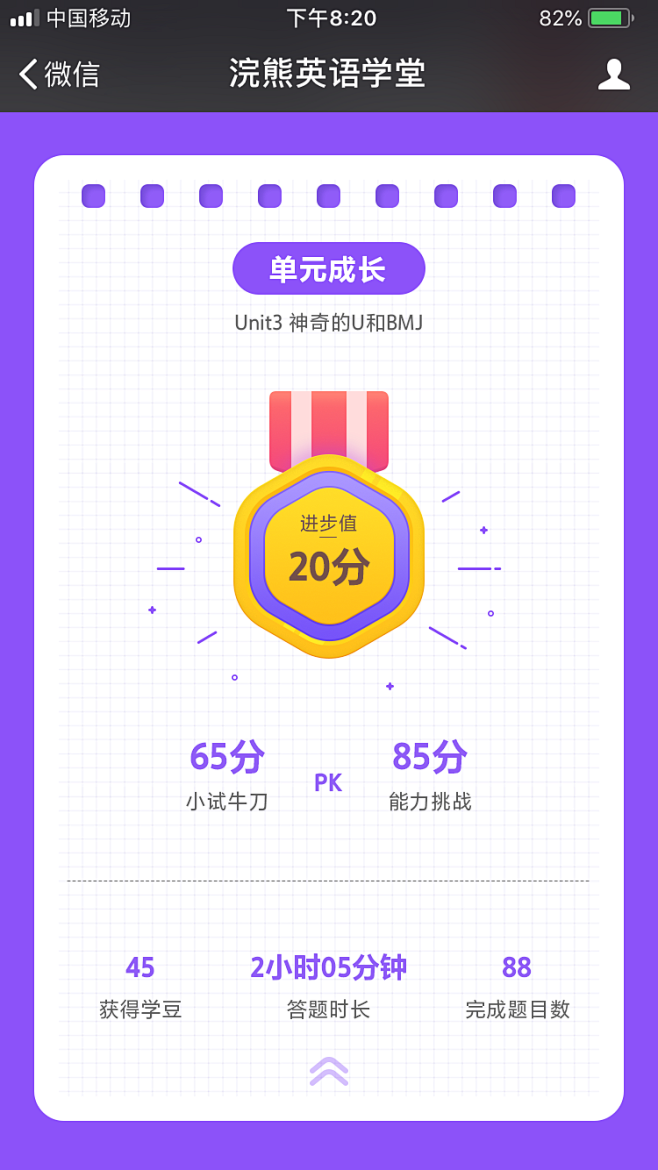Open the profile icon in the header
Screen dimensions: 658x1170
click(613, 75)
